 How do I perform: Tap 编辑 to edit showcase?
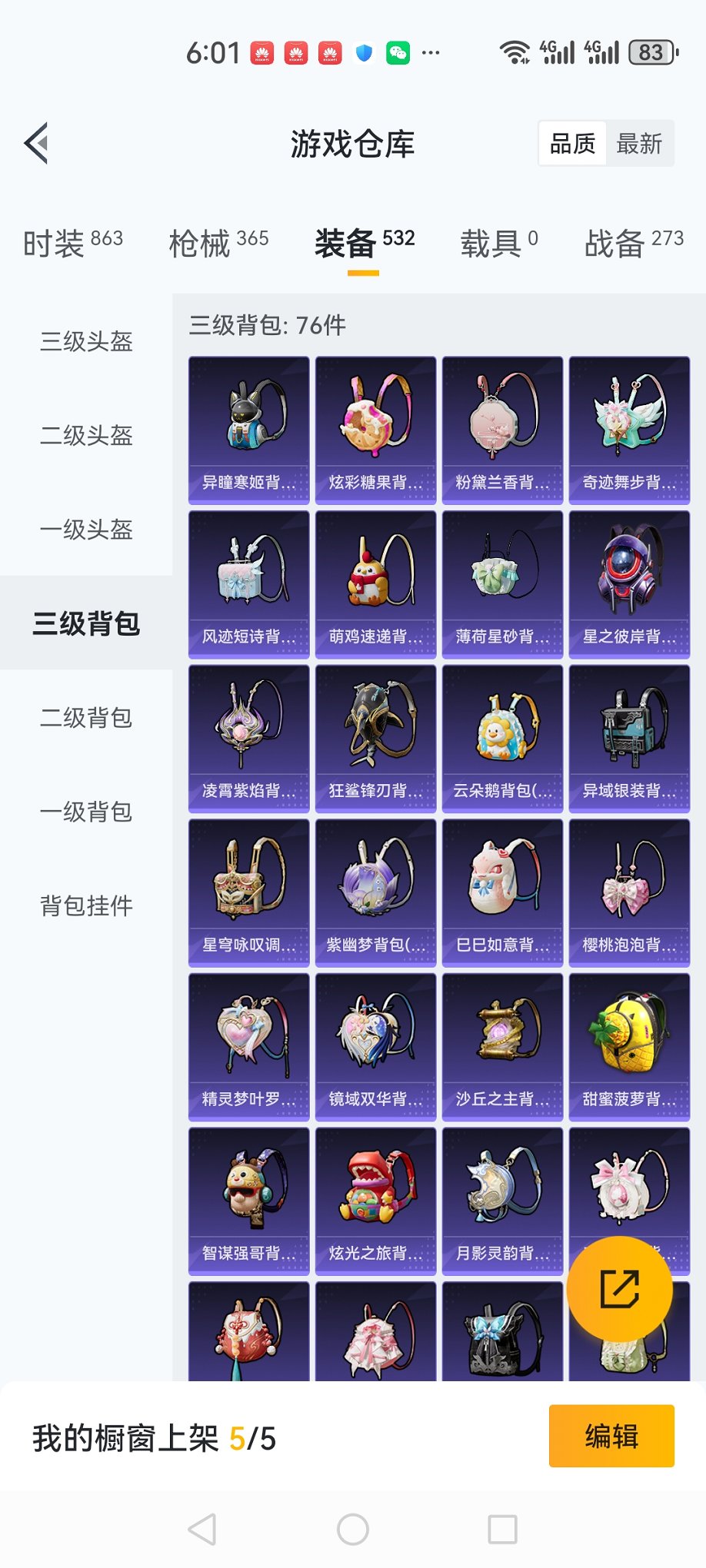(611, 1436)
